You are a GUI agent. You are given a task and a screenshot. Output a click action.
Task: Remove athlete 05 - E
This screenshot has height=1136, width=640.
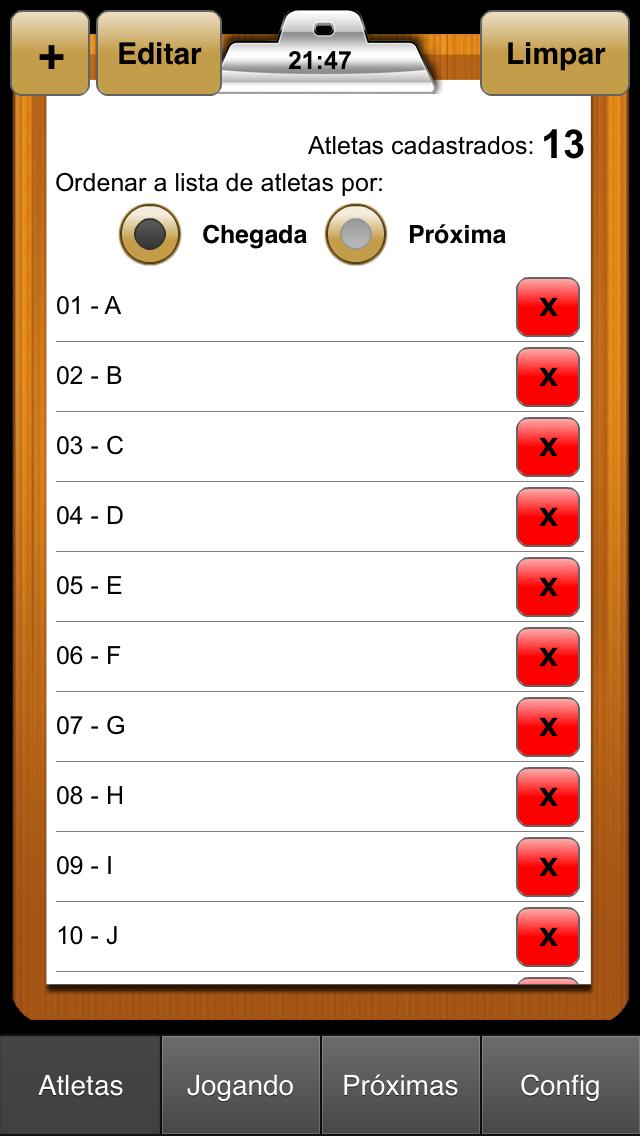(547, 587)
